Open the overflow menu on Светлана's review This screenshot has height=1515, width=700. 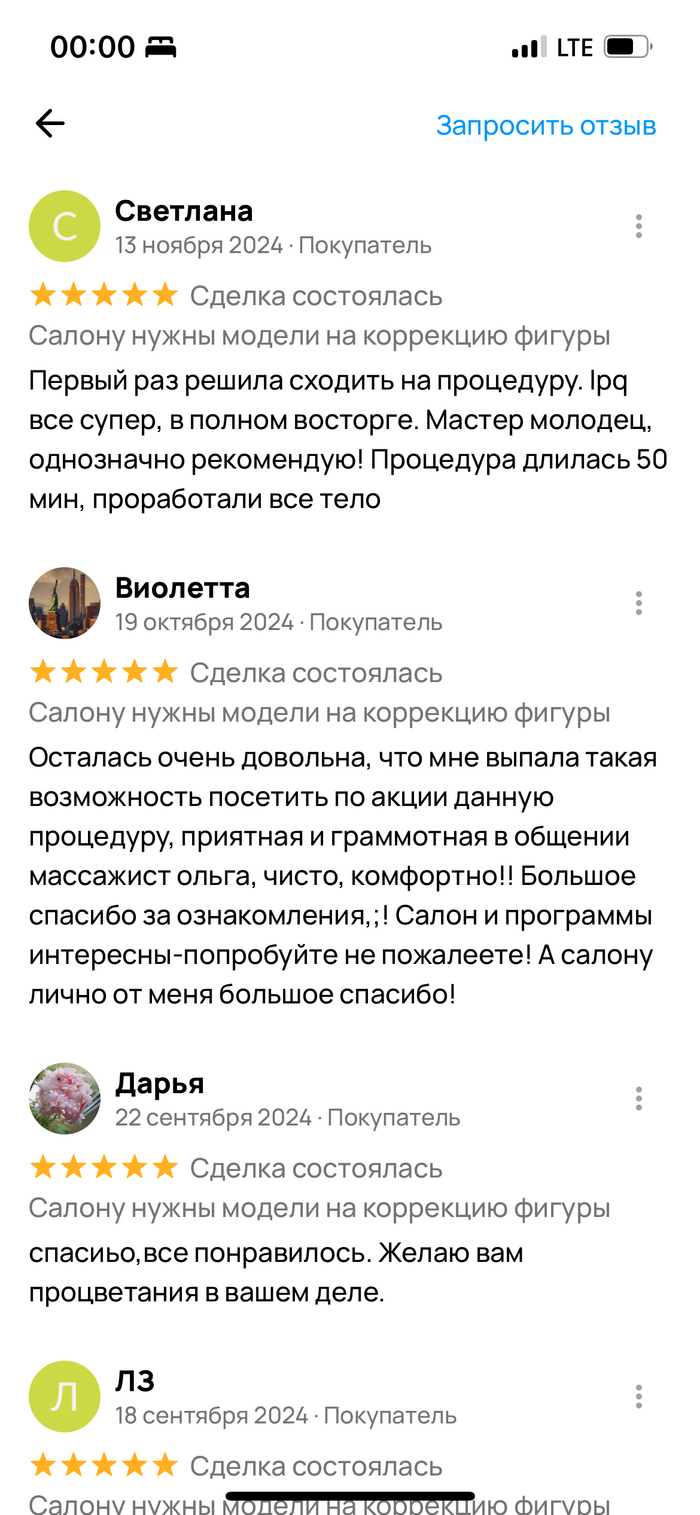point(638,227)
